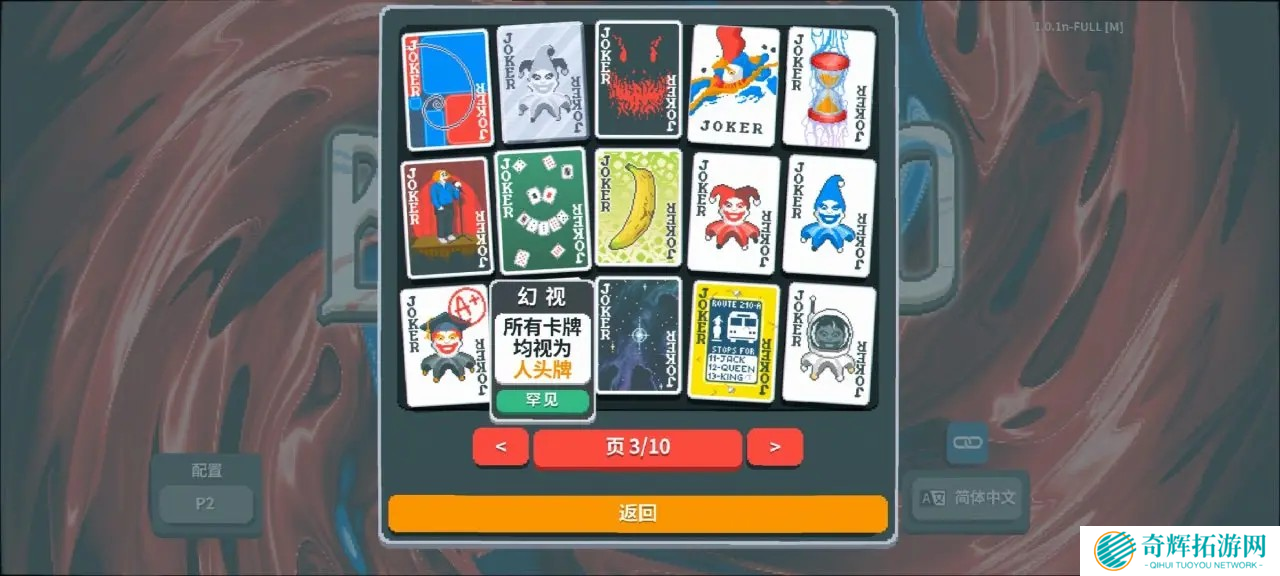Image resolution: width=1280 pixels, height=576 pixels.
Task: Select the blue and red spiral joker card
Action: (446, 88)
